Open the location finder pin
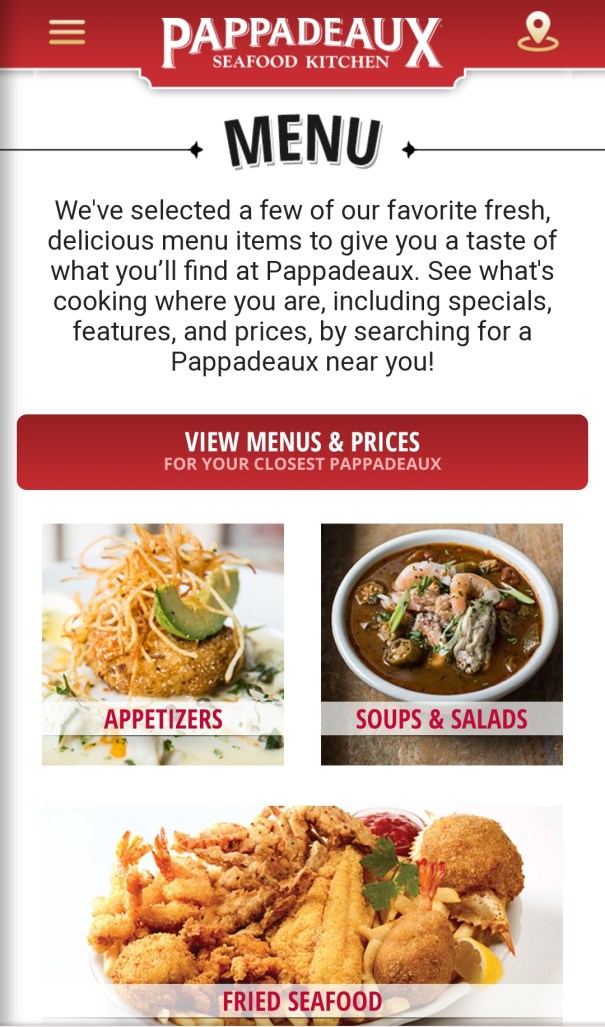 (537, 32)
